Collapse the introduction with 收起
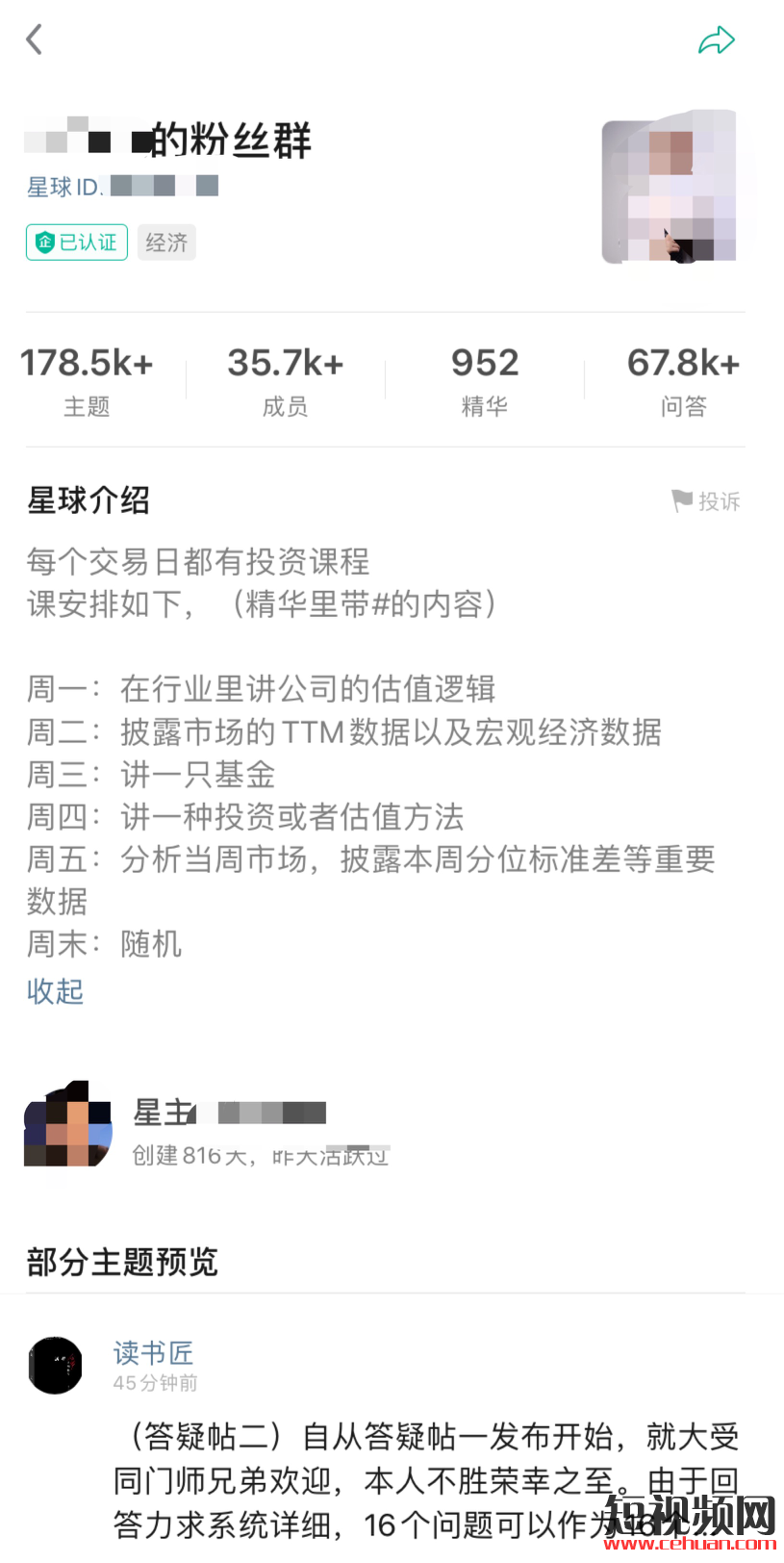 pos(55,990)
